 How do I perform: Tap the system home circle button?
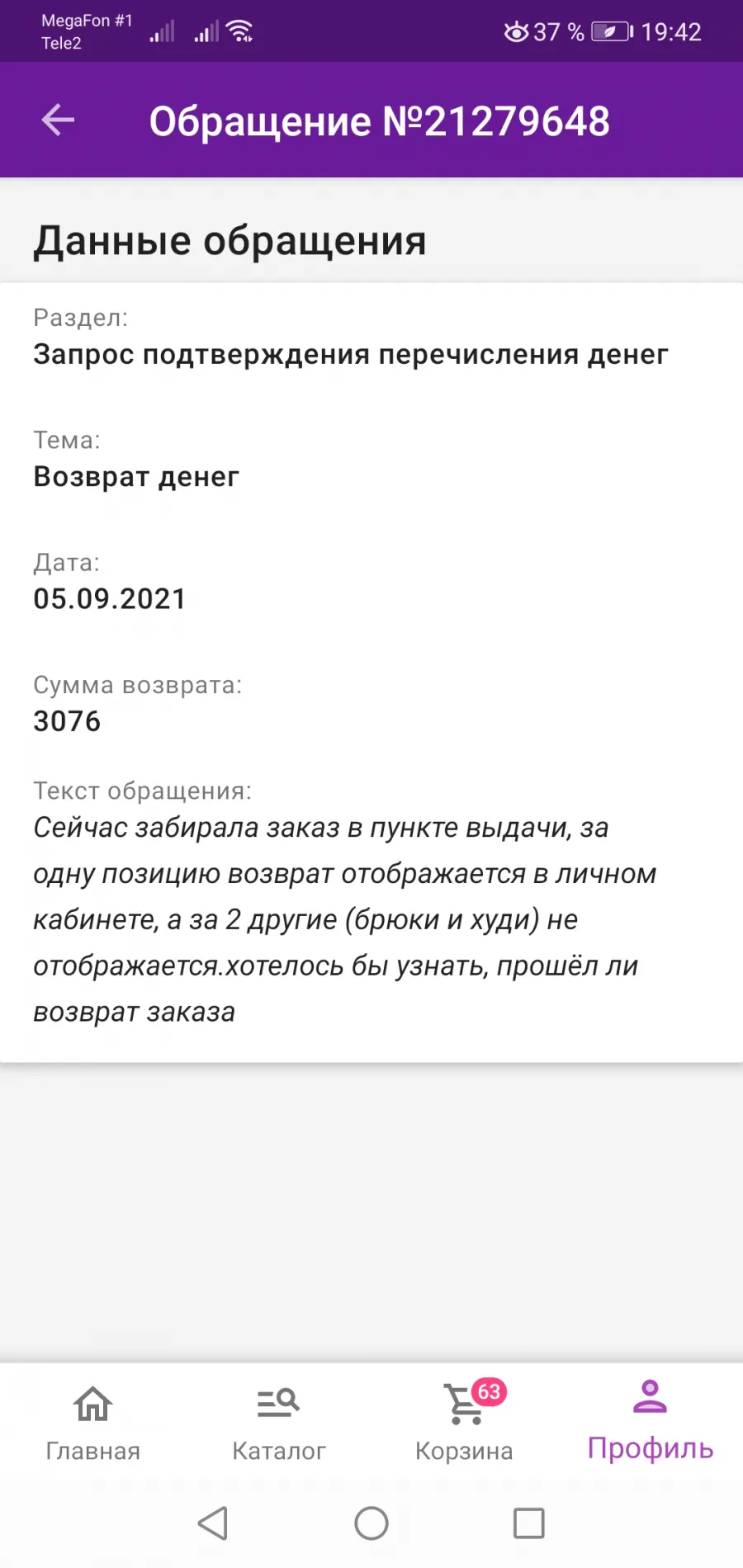coord(371,1523)
